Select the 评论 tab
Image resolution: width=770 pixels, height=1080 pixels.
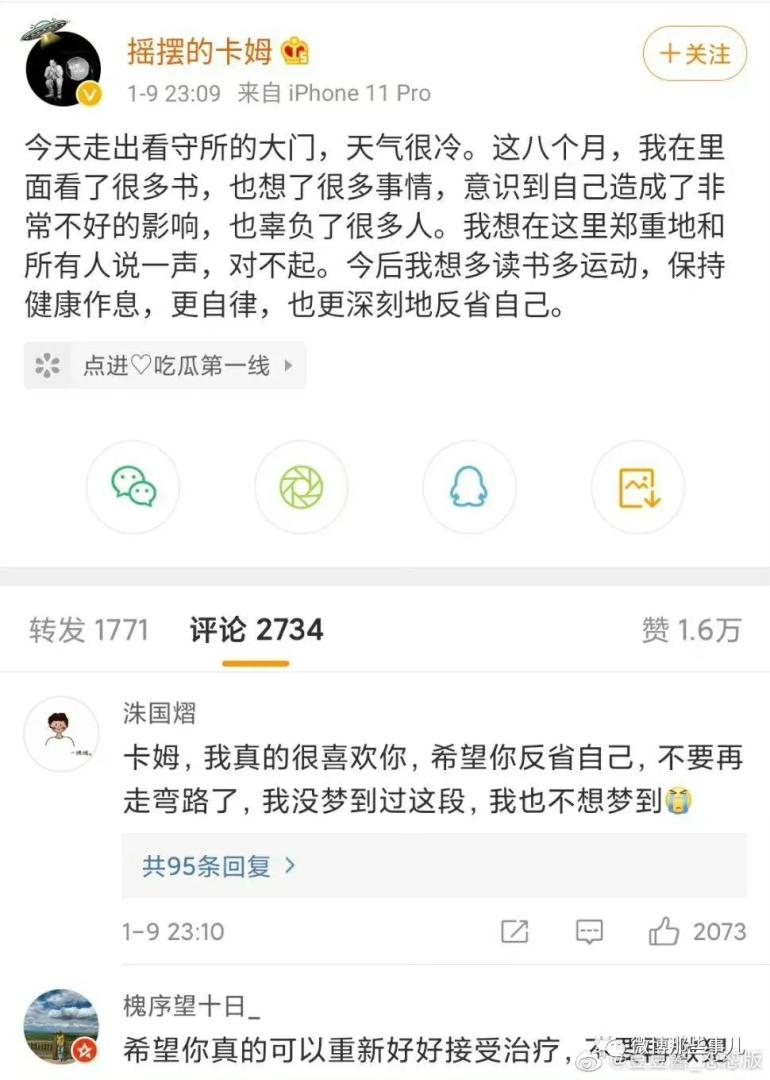256,630
